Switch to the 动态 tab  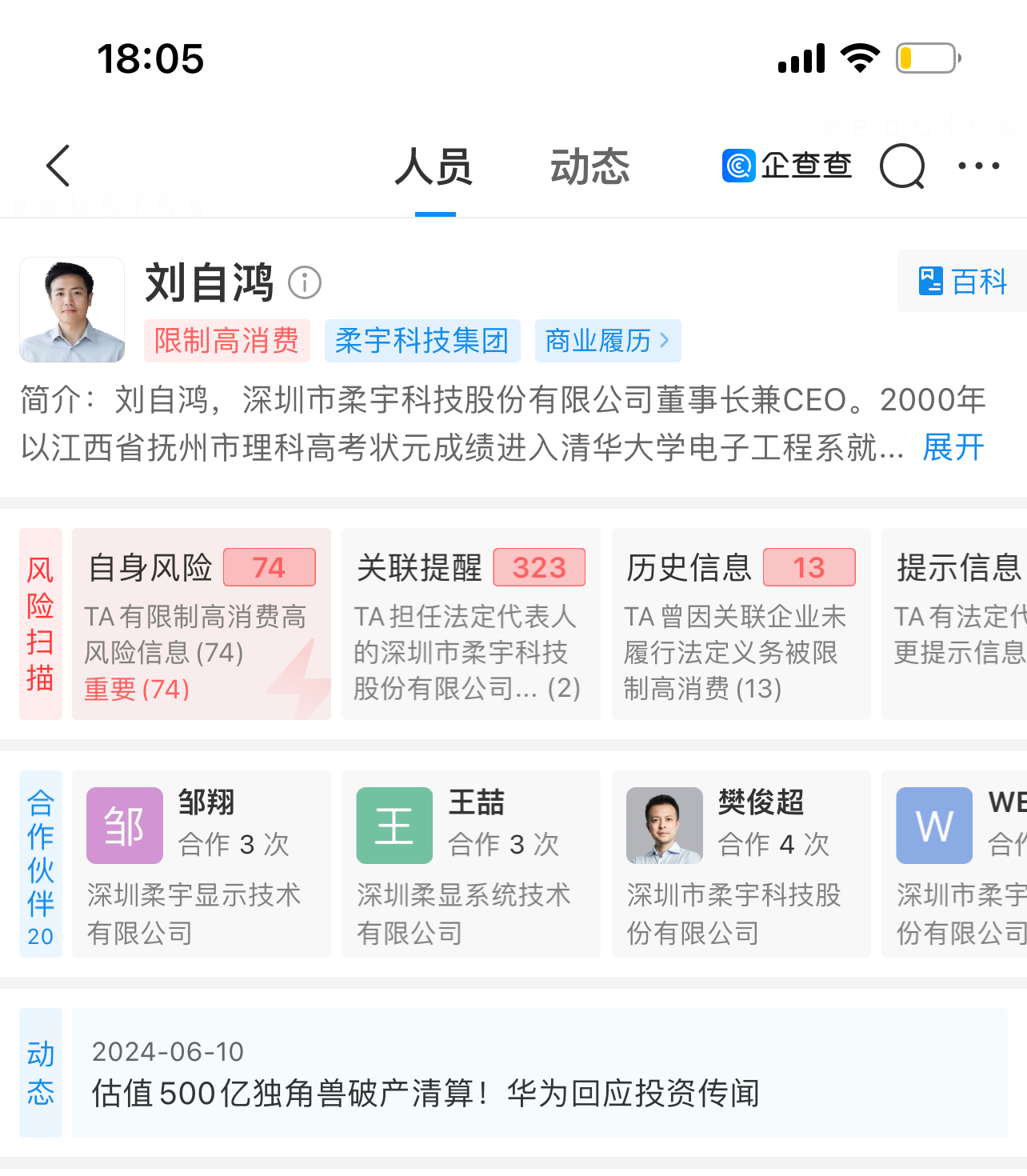coord(589,167)
